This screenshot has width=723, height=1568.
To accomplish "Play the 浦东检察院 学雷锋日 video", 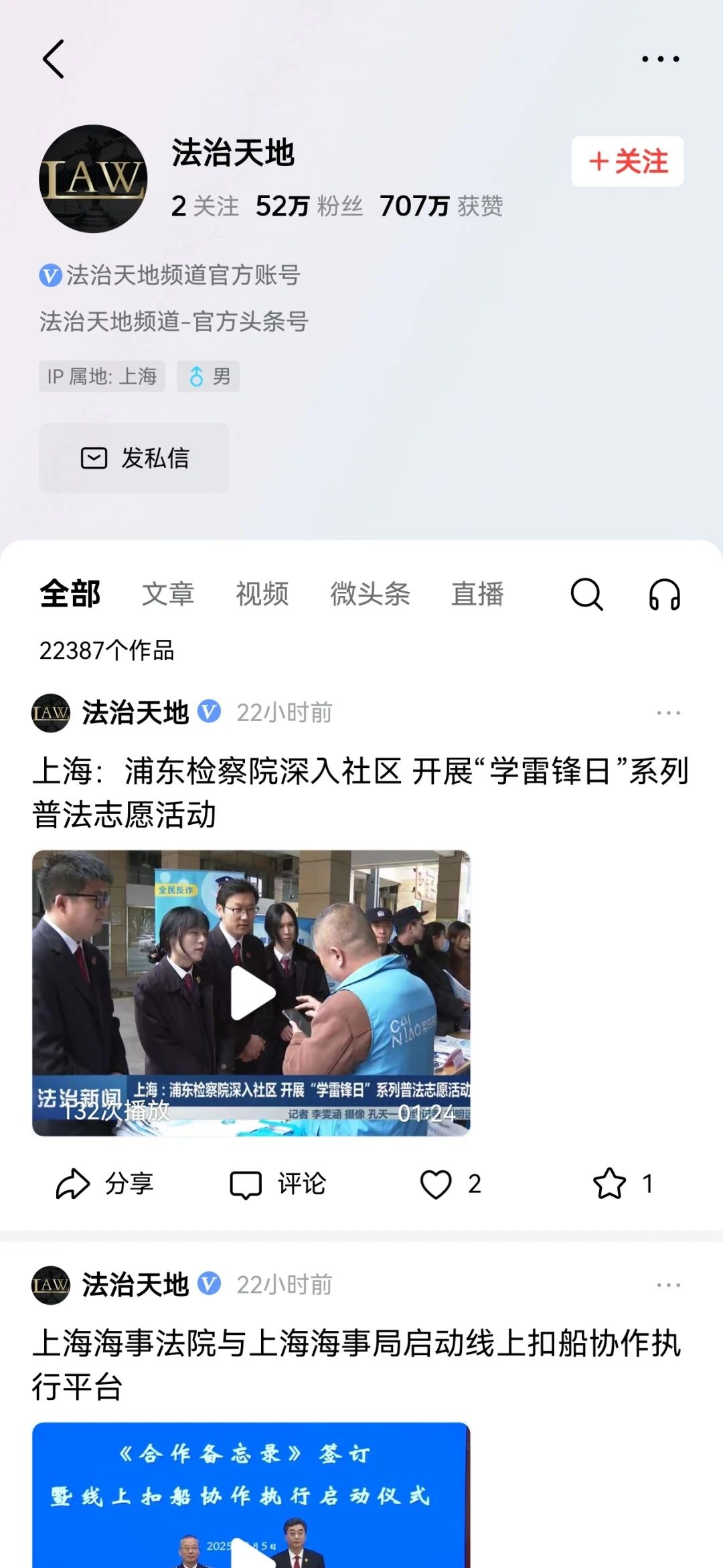I will click(x=252, y=993).
